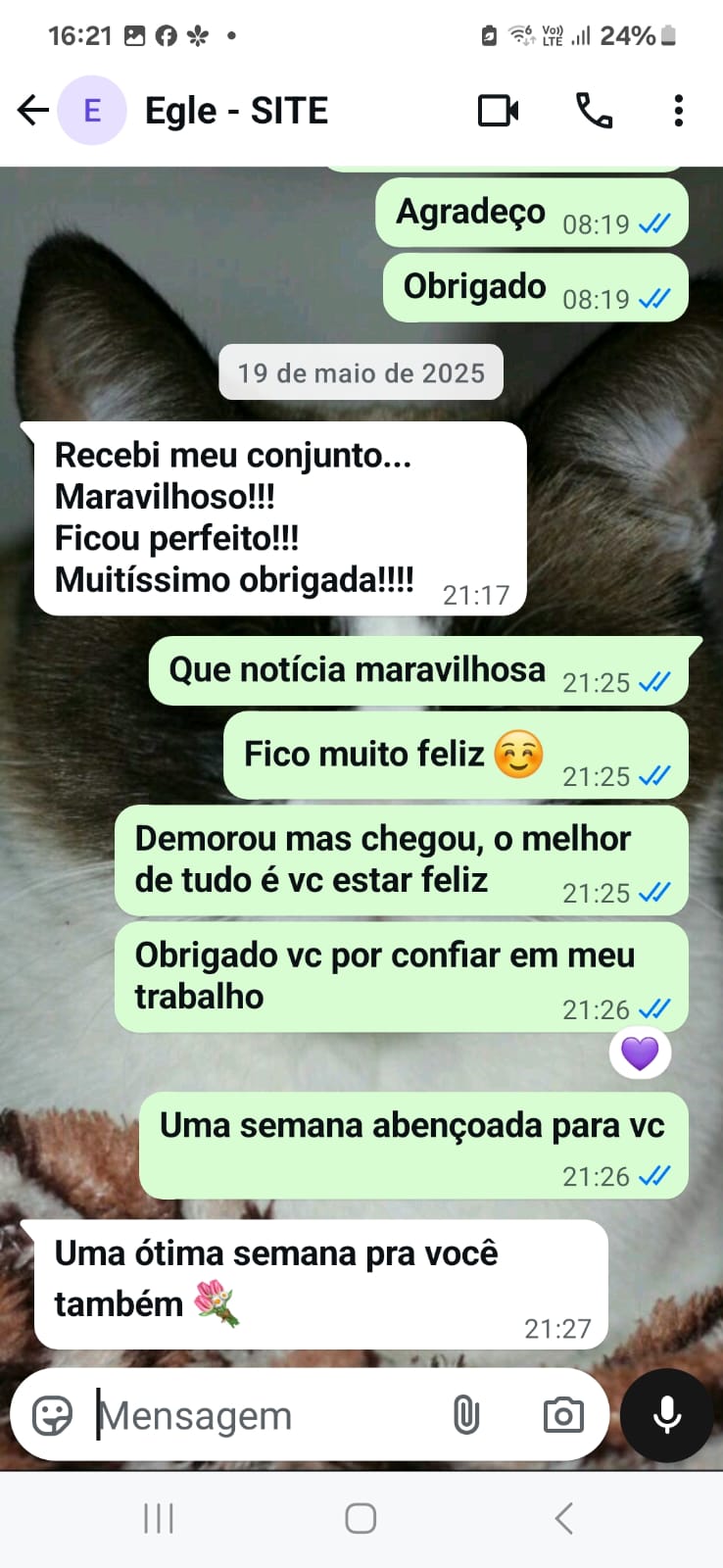Open recent apps from navigation bar
This screenshot has width=723, height=1568.
click(x=159, y=1519)
